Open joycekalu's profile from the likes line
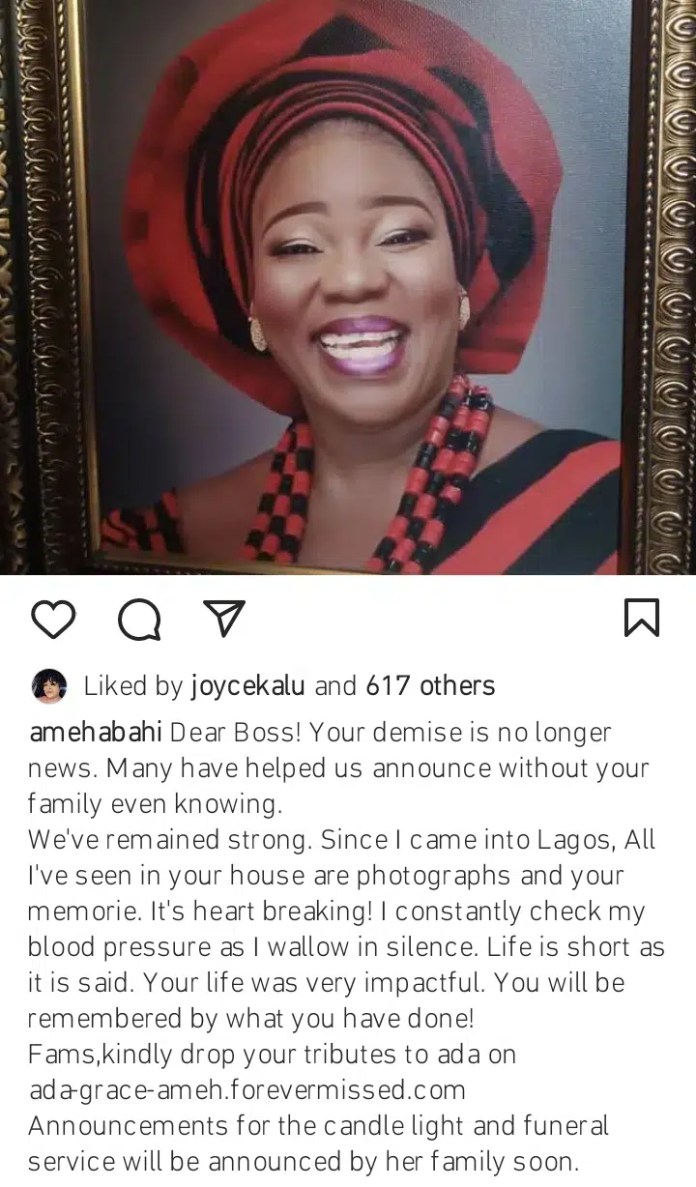This screenshot has width=696, height=1187. (x=248, y=685)
